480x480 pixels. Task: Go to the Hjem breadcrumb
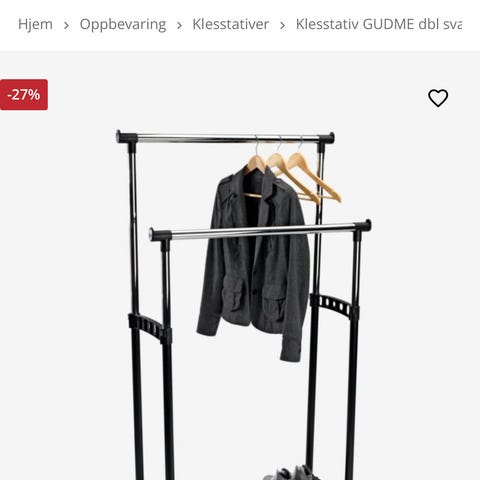coord(35,24)
